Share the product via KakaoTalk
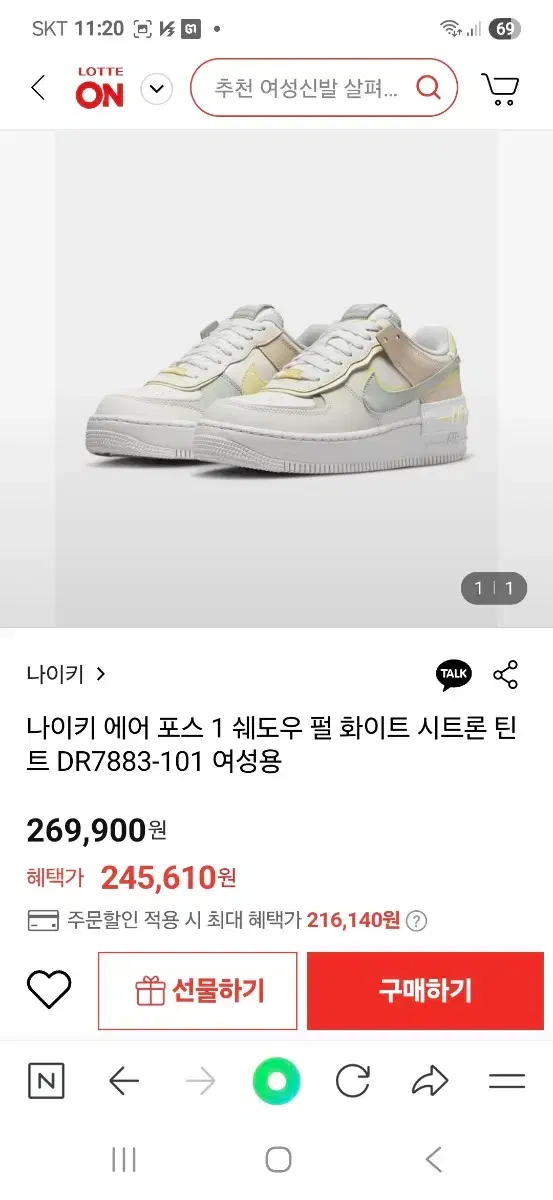 pos(453,675)
